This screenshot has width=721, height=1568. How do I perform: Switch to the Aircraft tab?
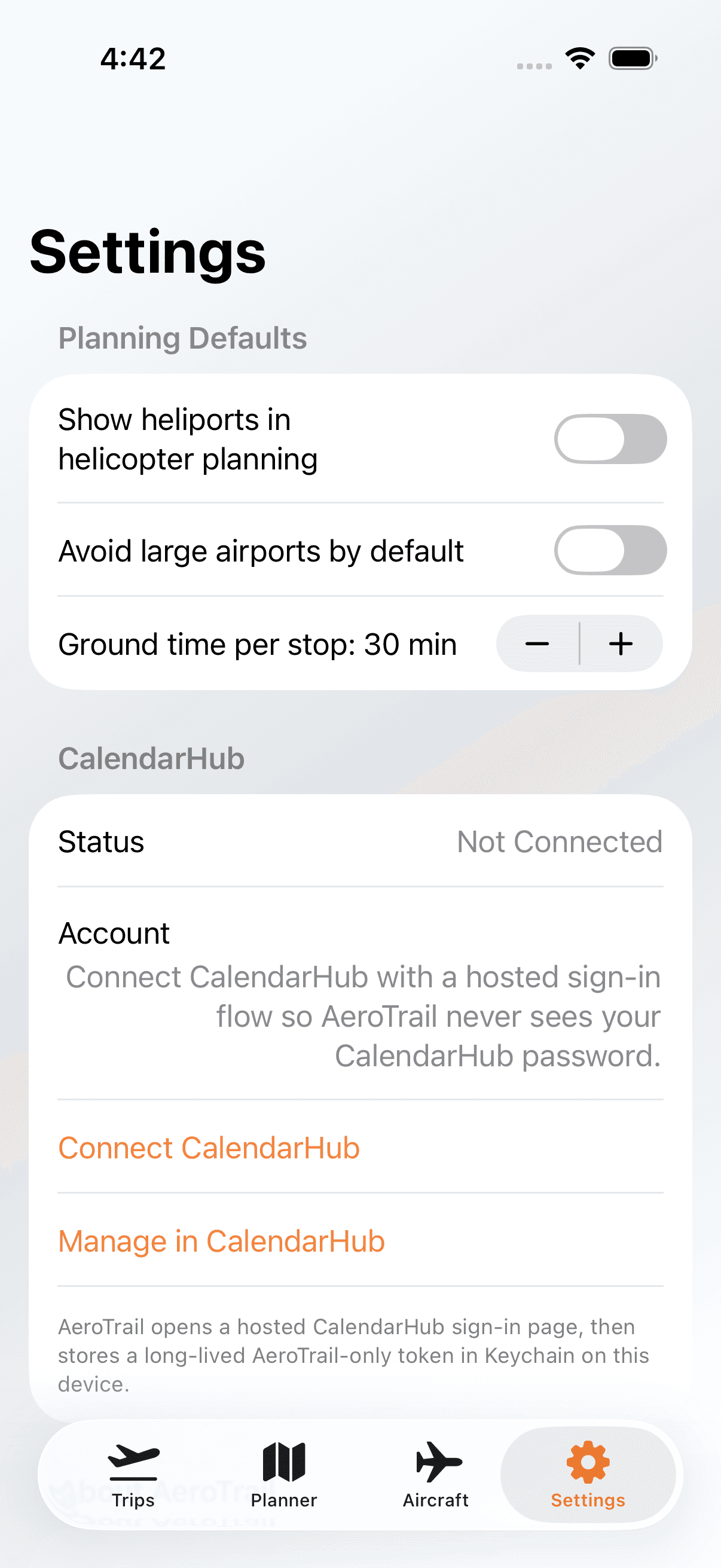[x=435, y=1479]
